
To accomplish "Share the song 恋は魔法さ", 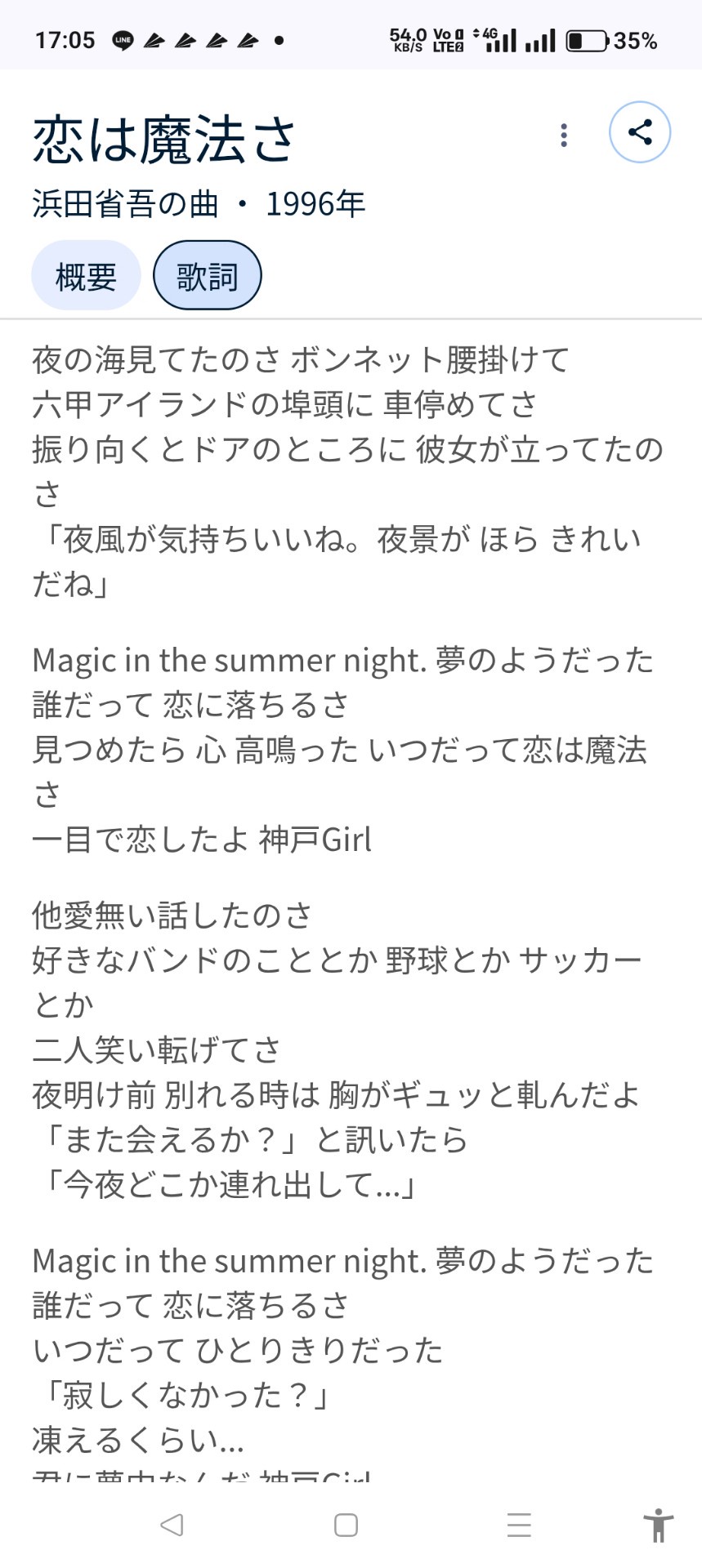I will coord(640,132).
